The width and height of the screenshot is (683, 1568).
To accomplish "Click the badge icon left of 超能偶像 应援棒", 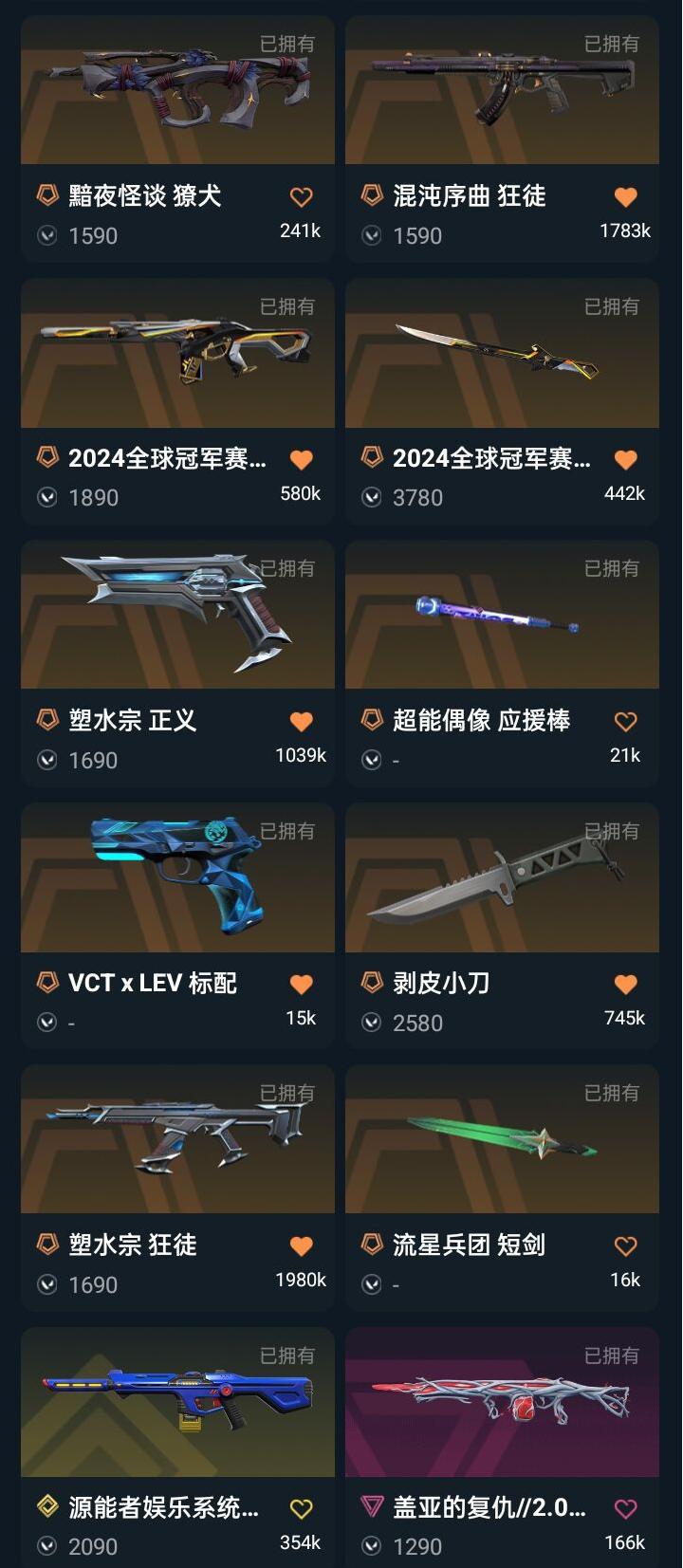I will [x=372, y=721].
